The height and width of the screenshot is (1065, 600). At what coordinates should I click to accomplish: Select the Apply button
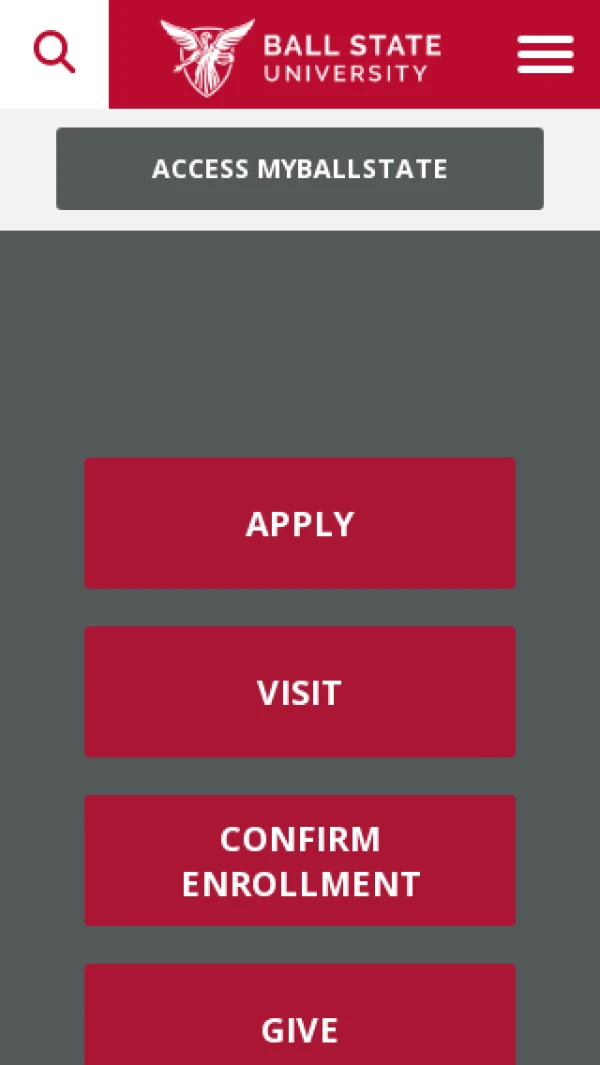pyautogui.click(x=300, y=523)
